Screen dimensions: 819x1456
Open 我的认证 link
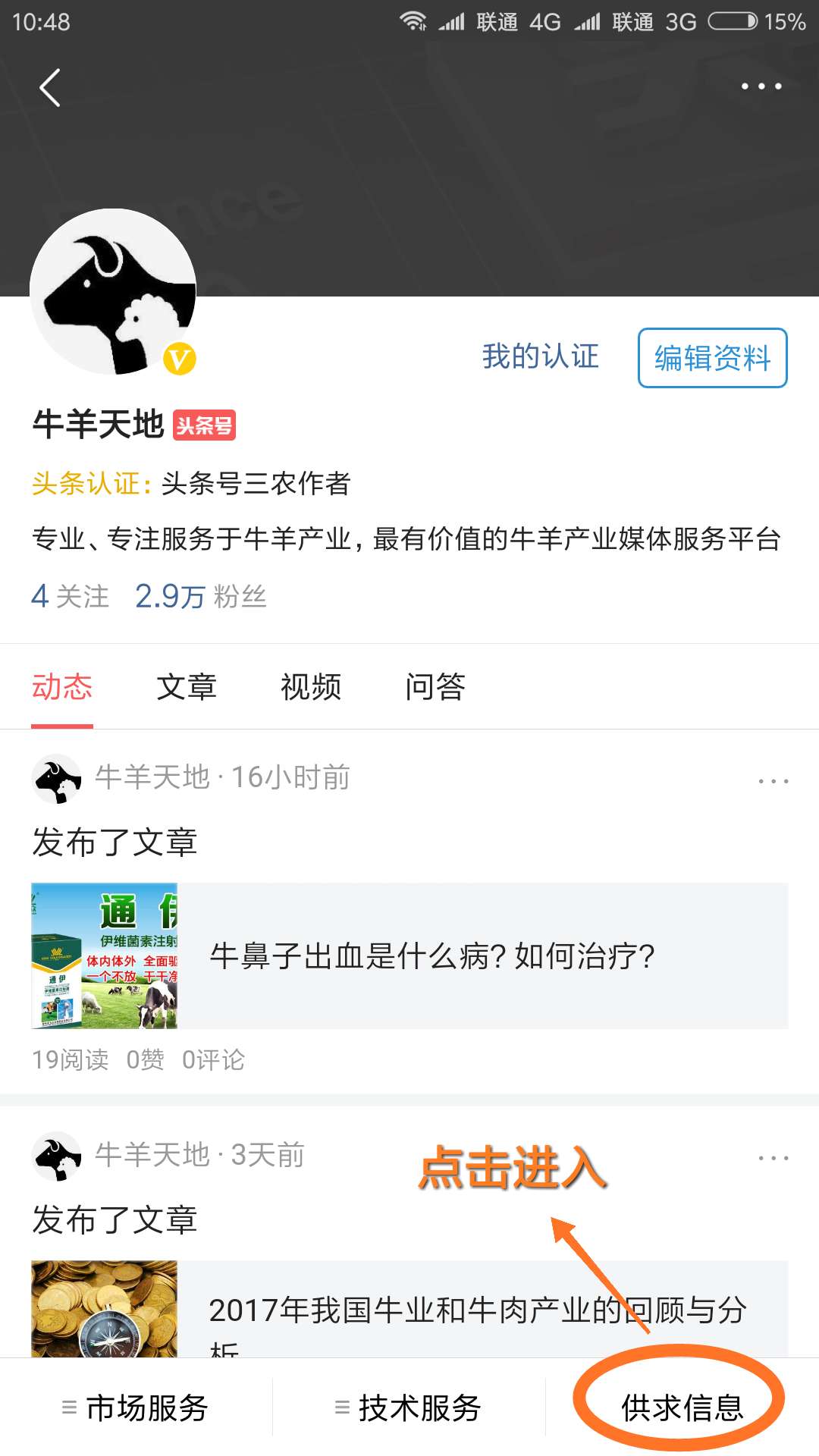[540, 356]
